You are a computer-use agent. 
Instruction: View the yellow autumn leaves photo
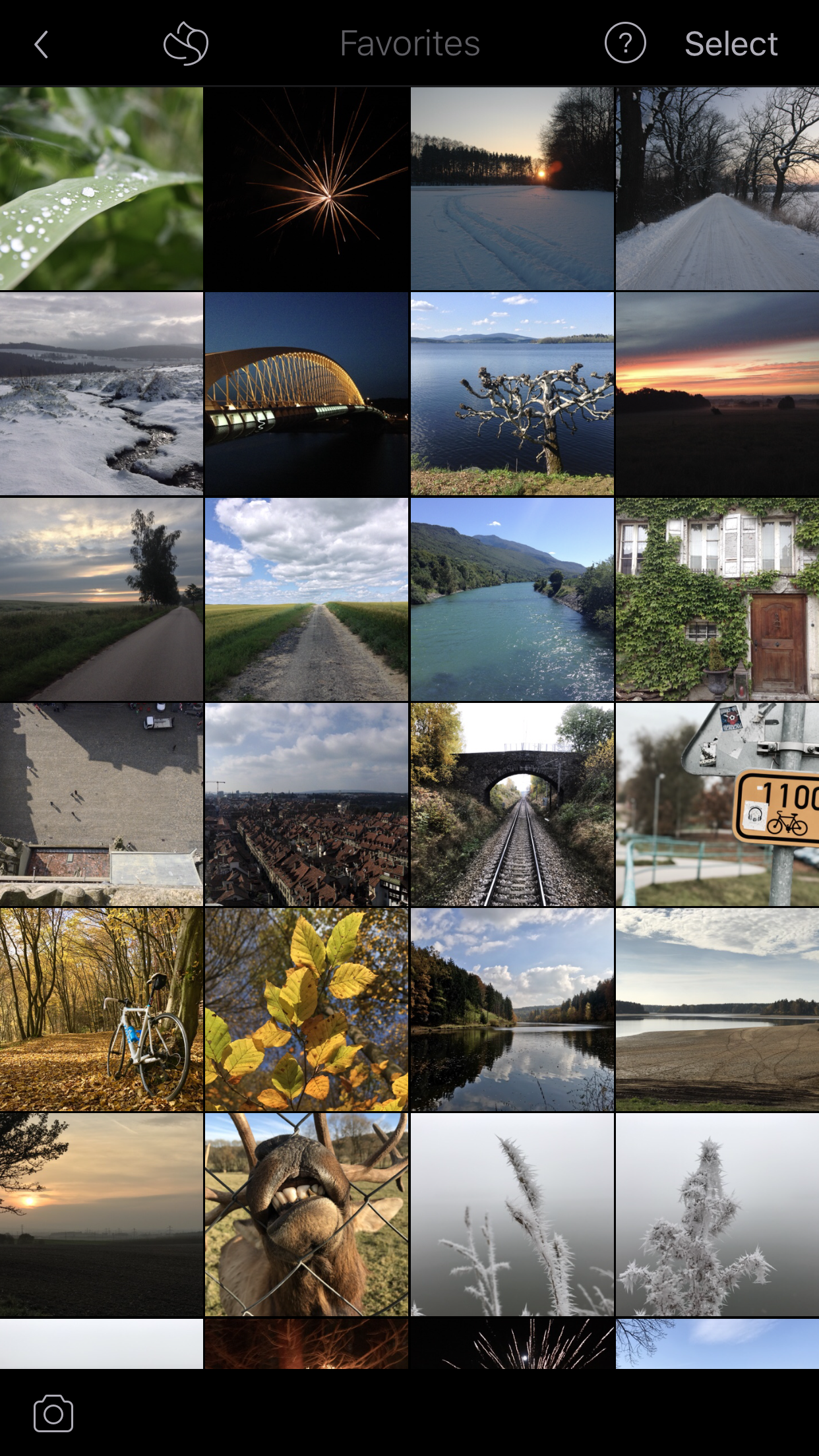click(x=307, y=1009)
